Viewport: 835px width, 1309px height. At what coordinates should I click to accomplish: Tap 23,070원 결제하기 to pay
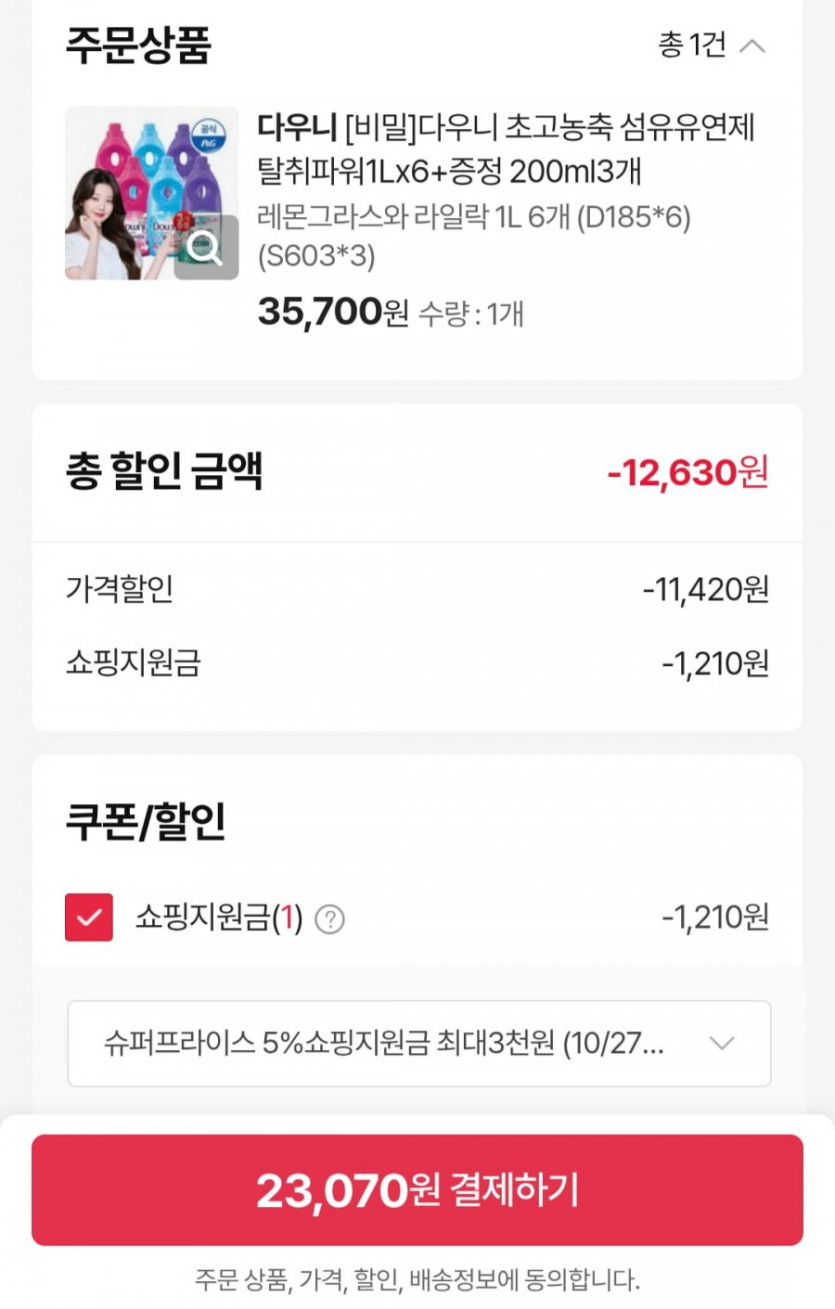tap(417, 1190)
